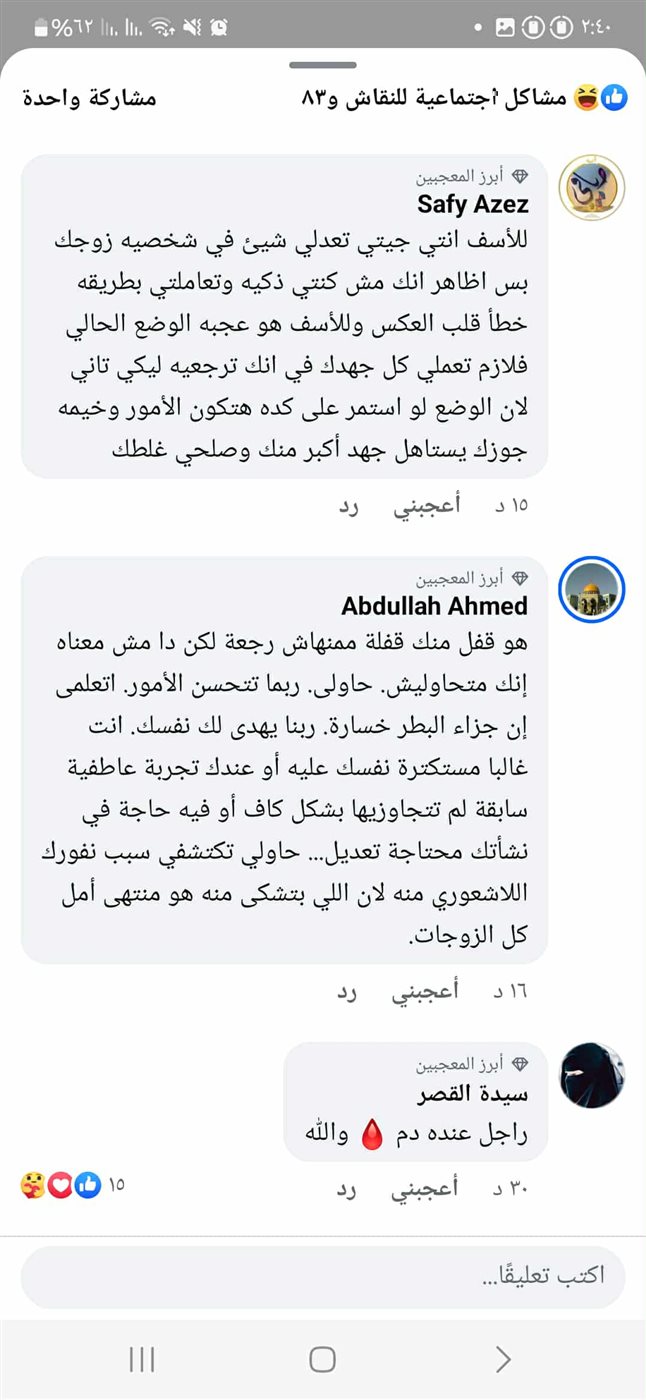The image size is (646, 1400).
Task: Go back with system back button
Action: [x=503, y=1359]
